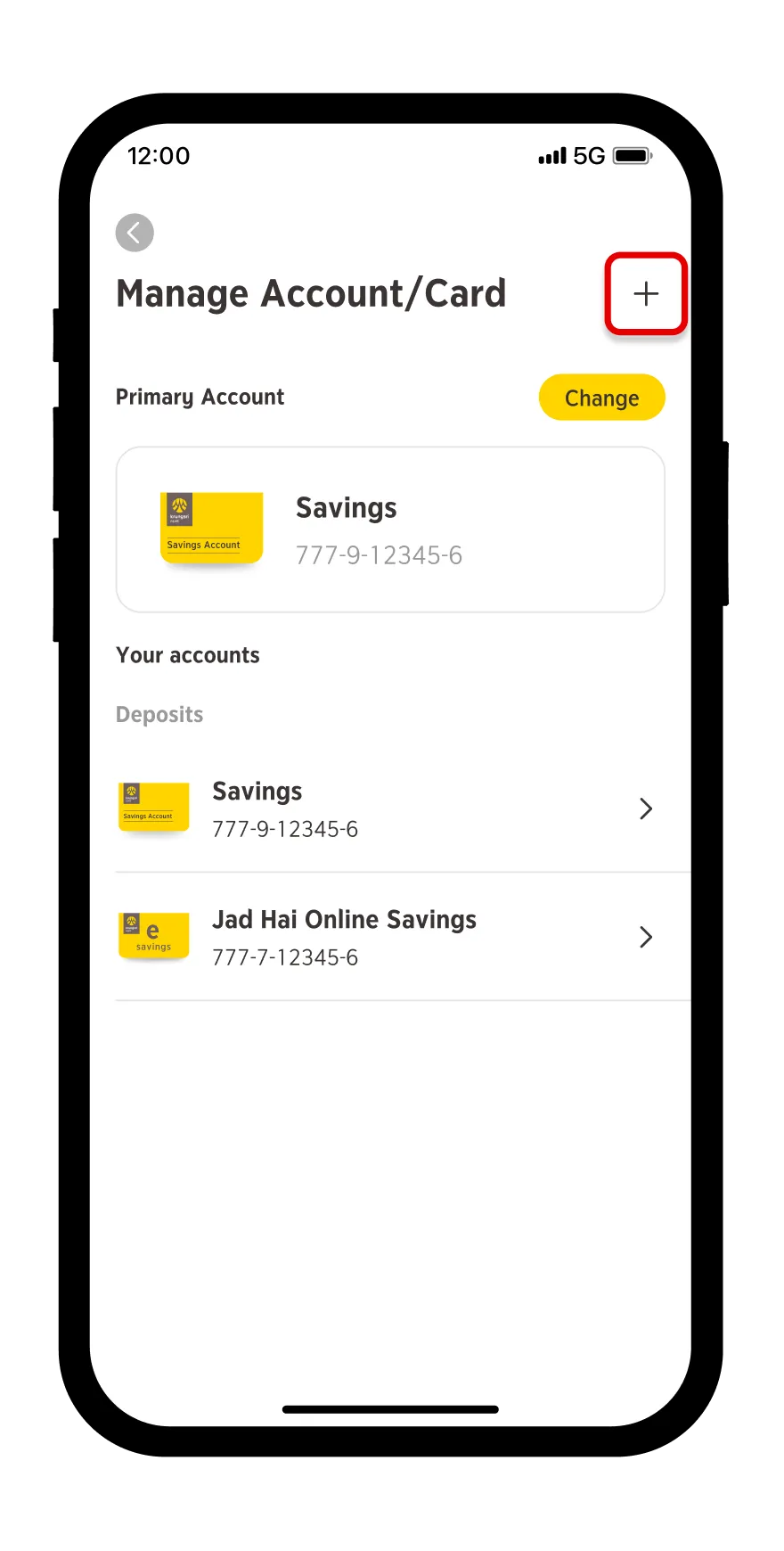Open the primary Savings account card
Image resolution: width=784 pixels, height=1551 pixels.
[390, 529]
